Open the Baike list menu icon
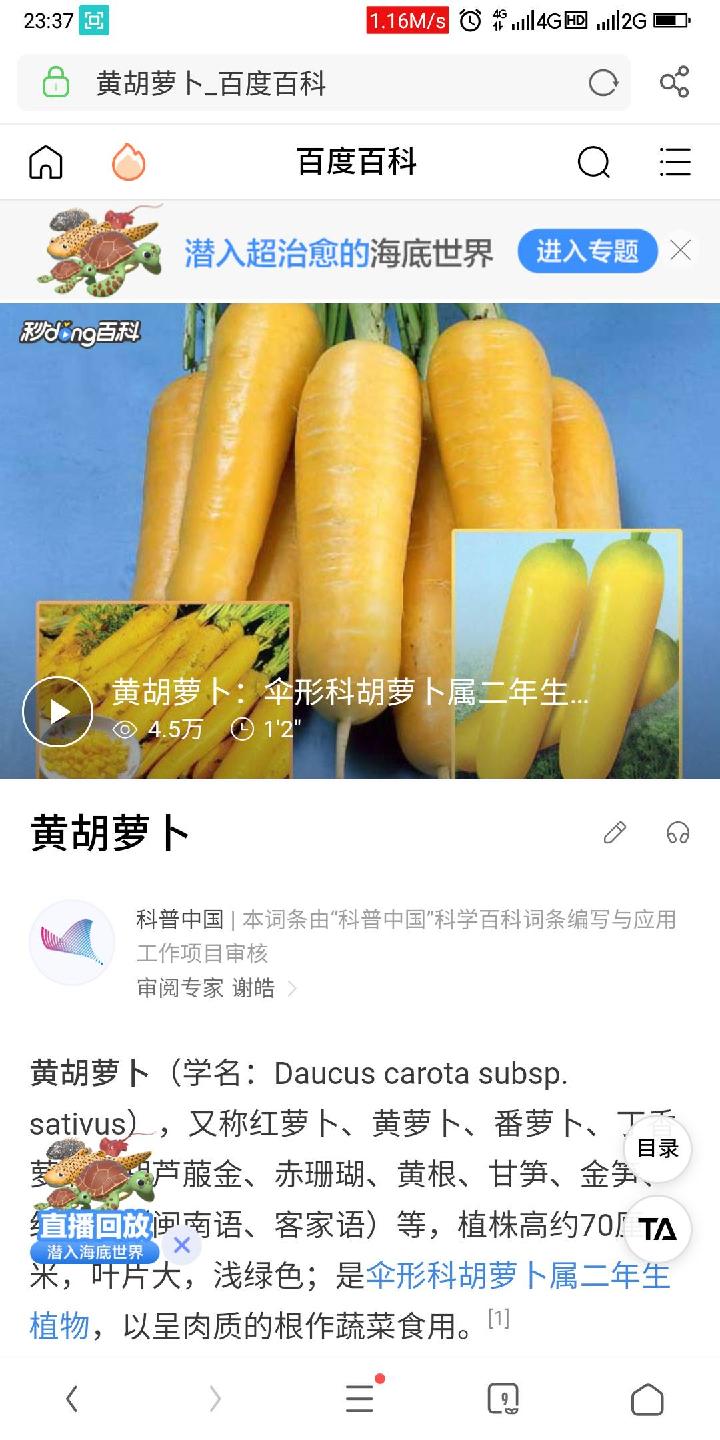720x1440 pixels. 675,162
